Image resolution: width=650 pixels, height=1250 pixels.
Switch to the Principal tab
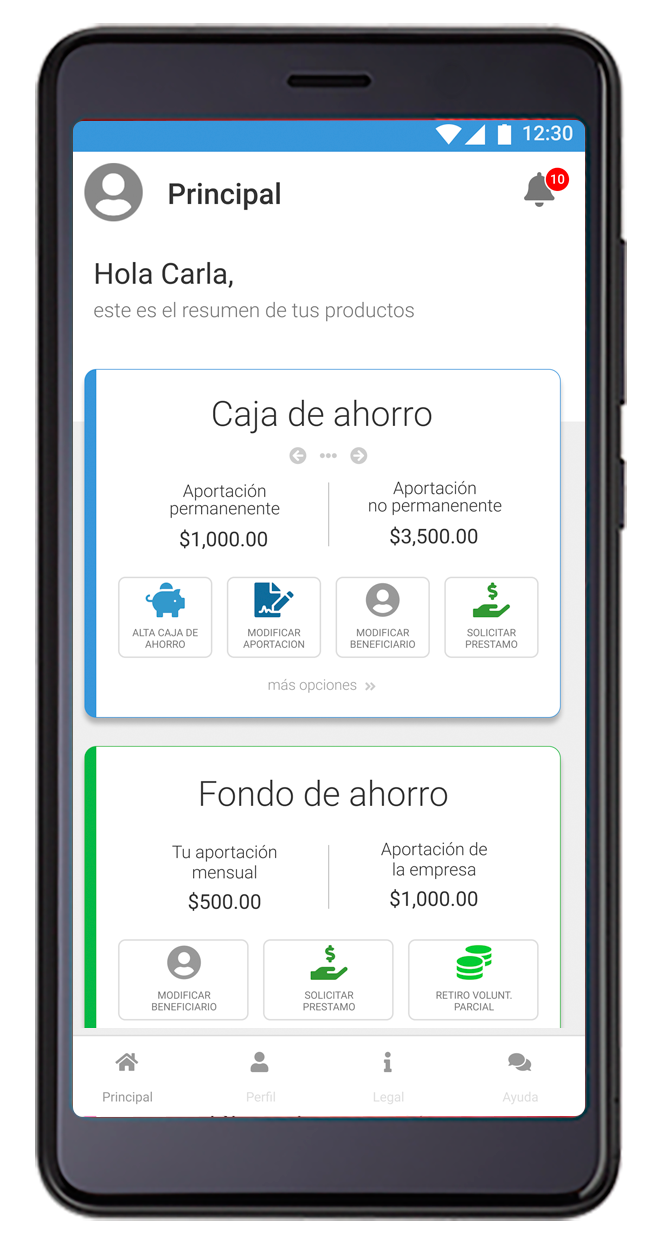(127, 1076)
